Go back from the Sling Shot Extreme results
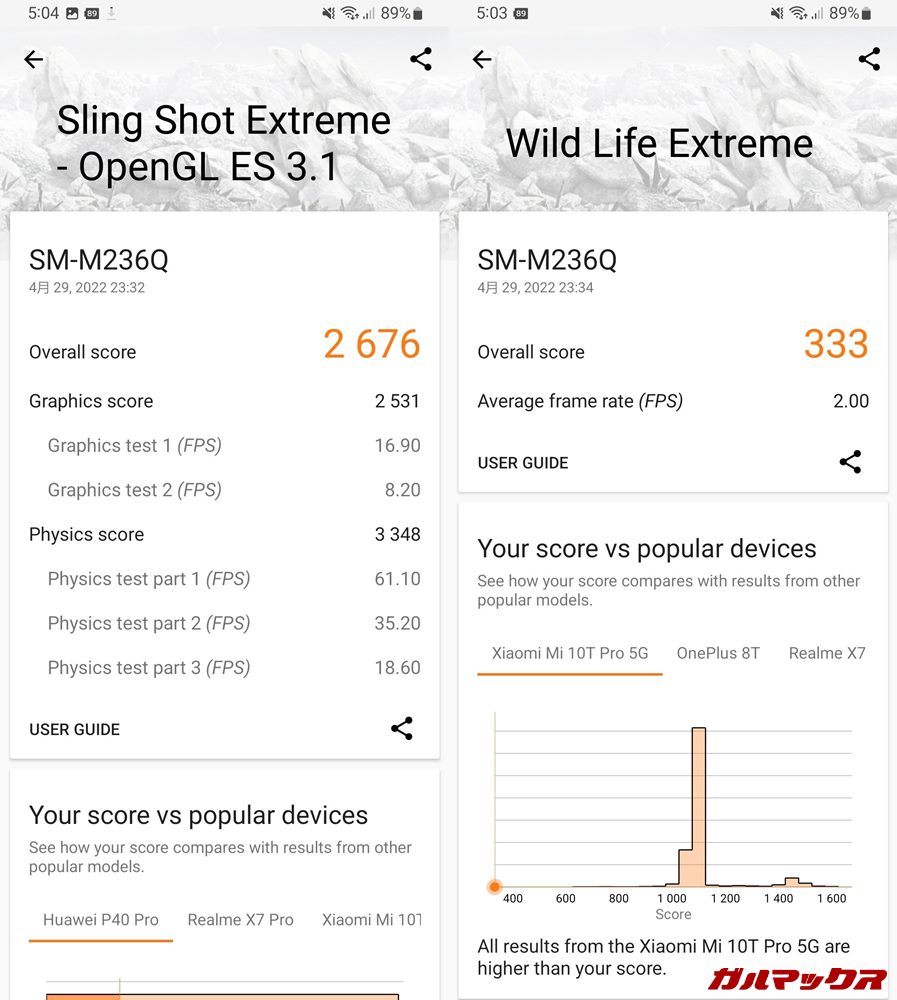897x1000 pixels. (x=34, y=60)
